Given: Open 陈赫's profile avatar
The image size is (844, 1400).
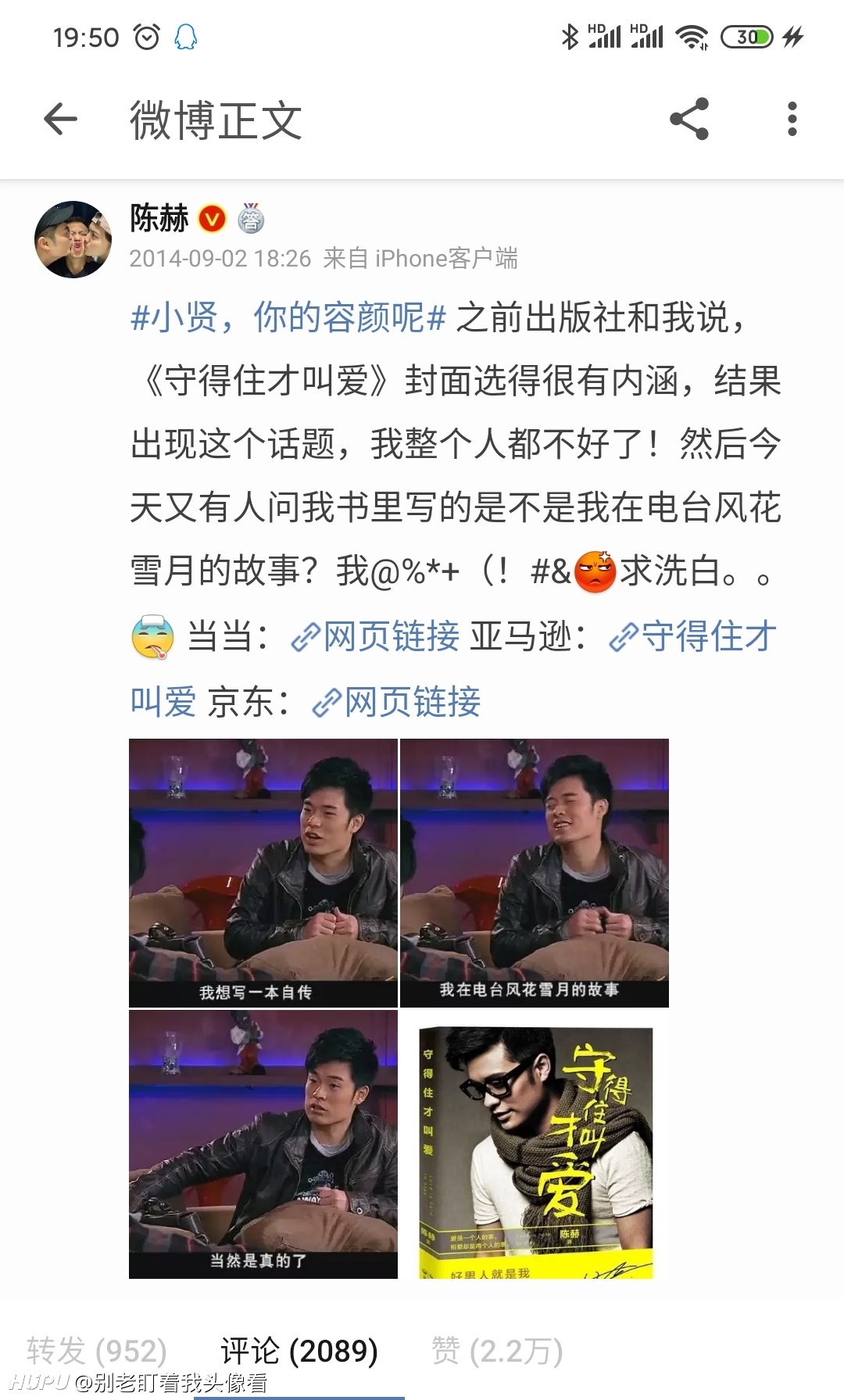Looking at the screenshot, I should point(73,239).
